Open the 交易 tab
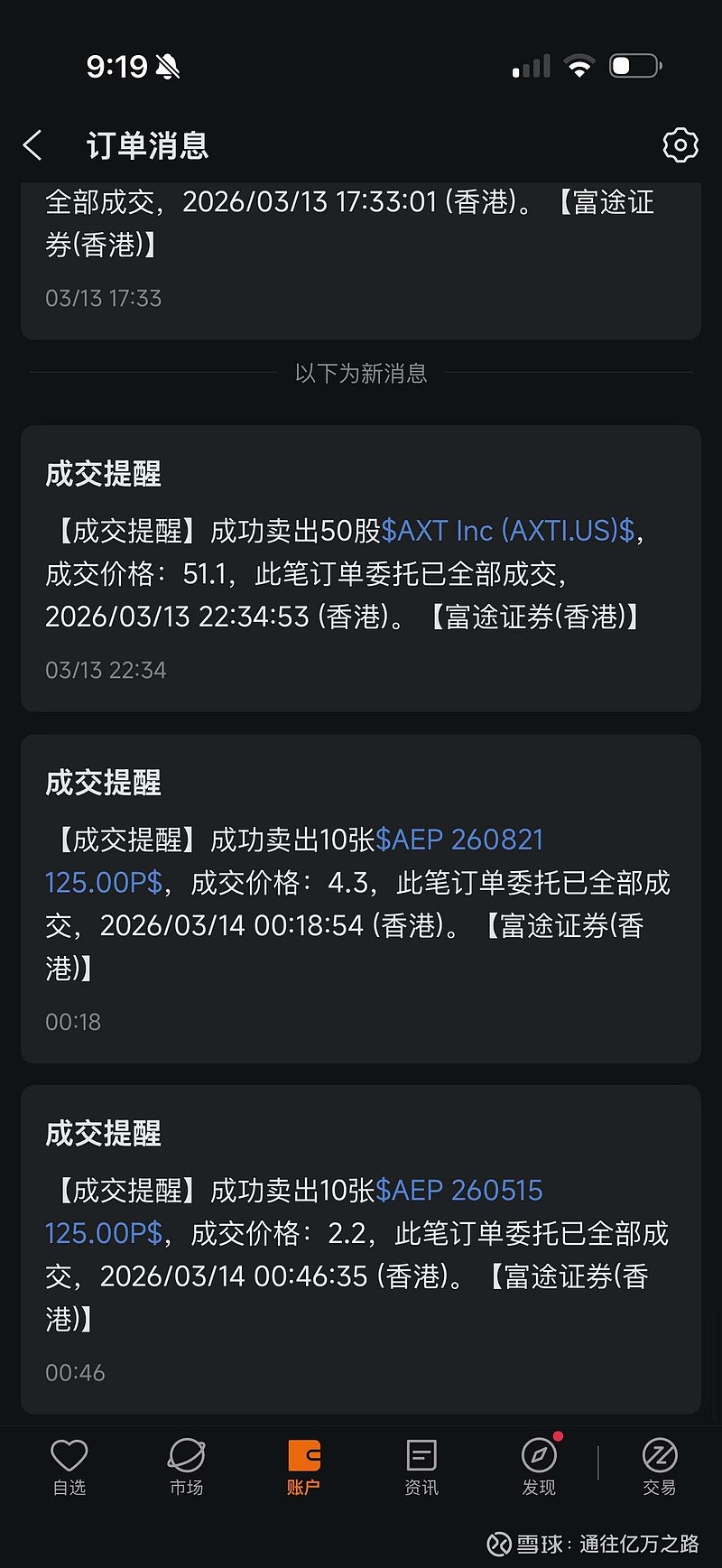The width and height of the screenshot is (722, 1568). (659, 1467)
